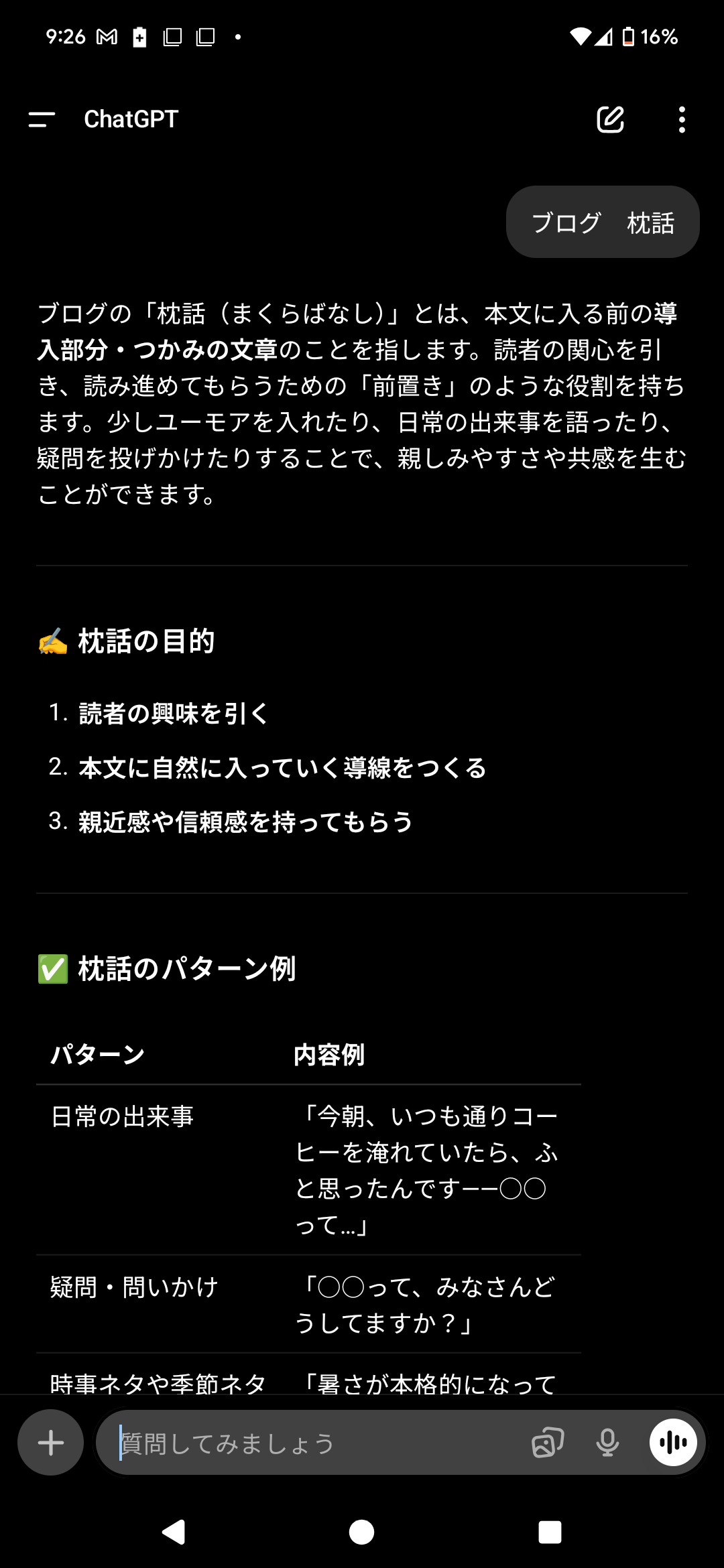The image size is (724, 1568).
Task: Open the image attachment icon in input
Action: coord(548,1443)
